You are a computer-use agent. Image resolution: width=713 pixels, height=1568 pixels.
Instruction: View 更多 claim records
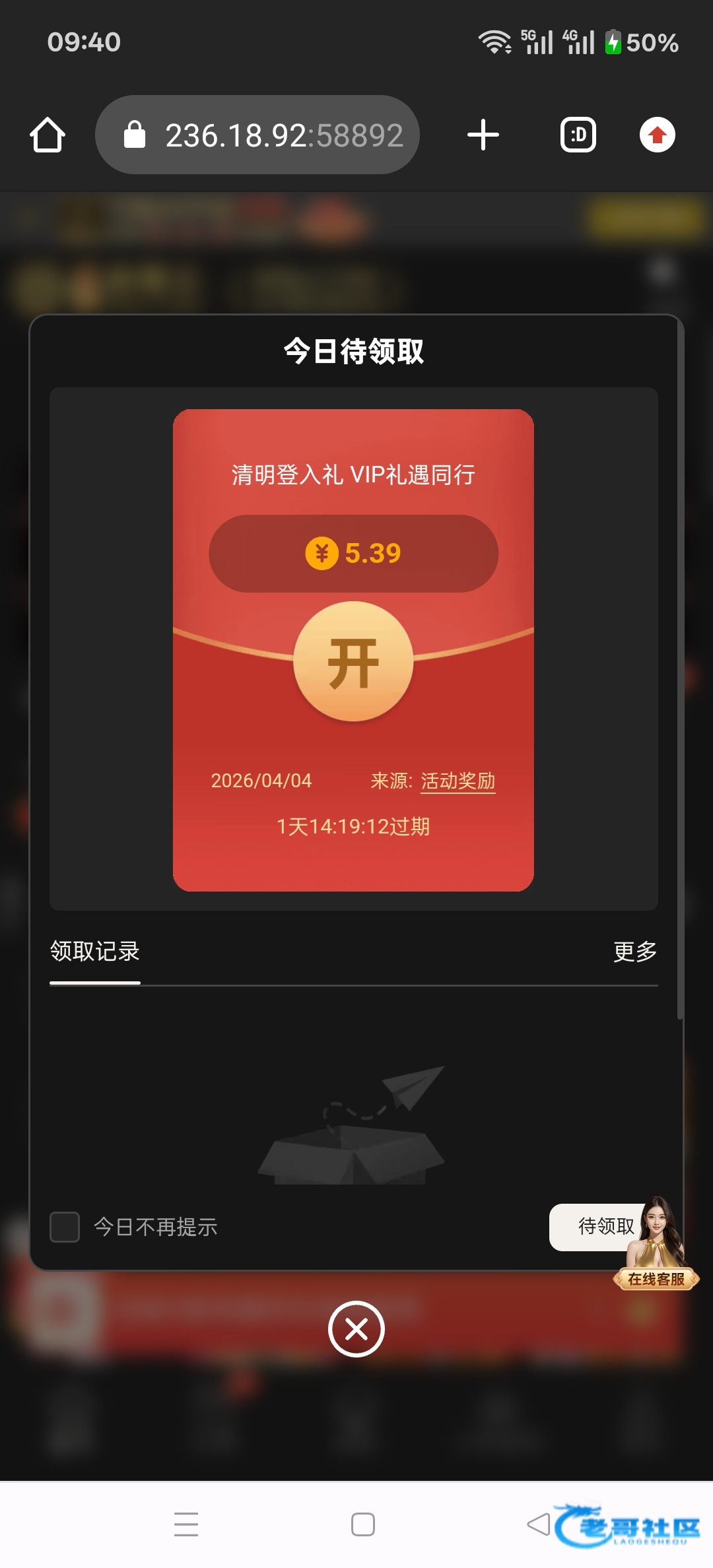pos(635,952)
